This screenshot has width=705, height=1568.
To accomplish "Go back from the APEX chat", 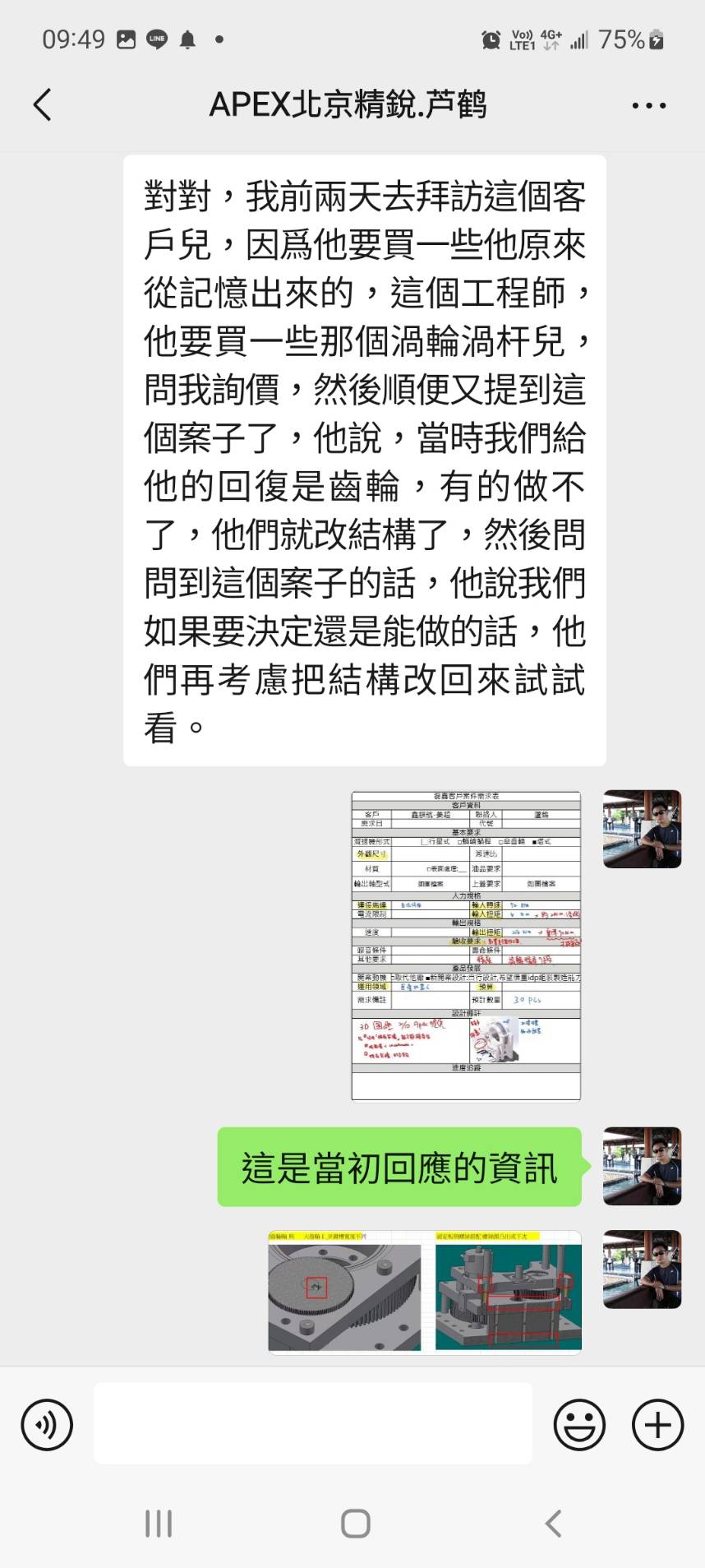I will click(43, 105).
